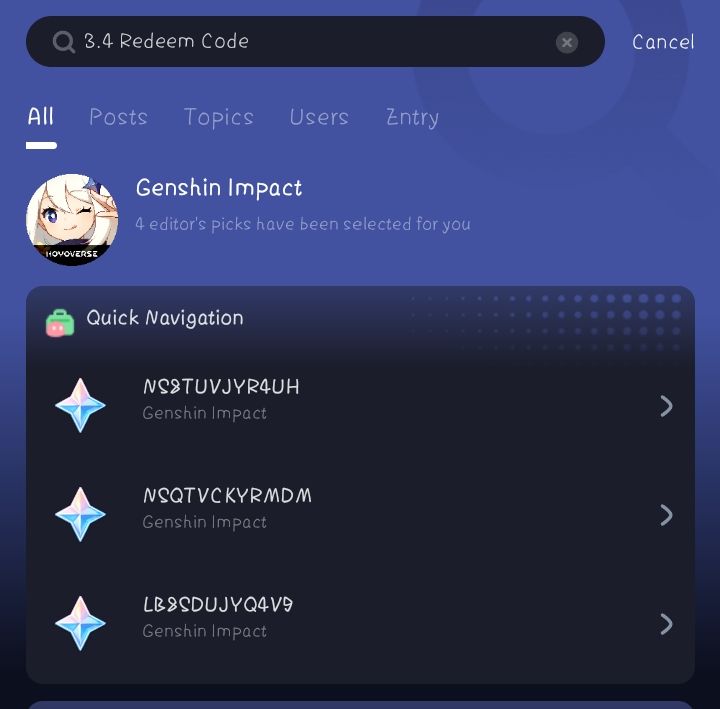720x709 pixels.
Task: Clear the search text with the X icon
Action: (566, 42)
